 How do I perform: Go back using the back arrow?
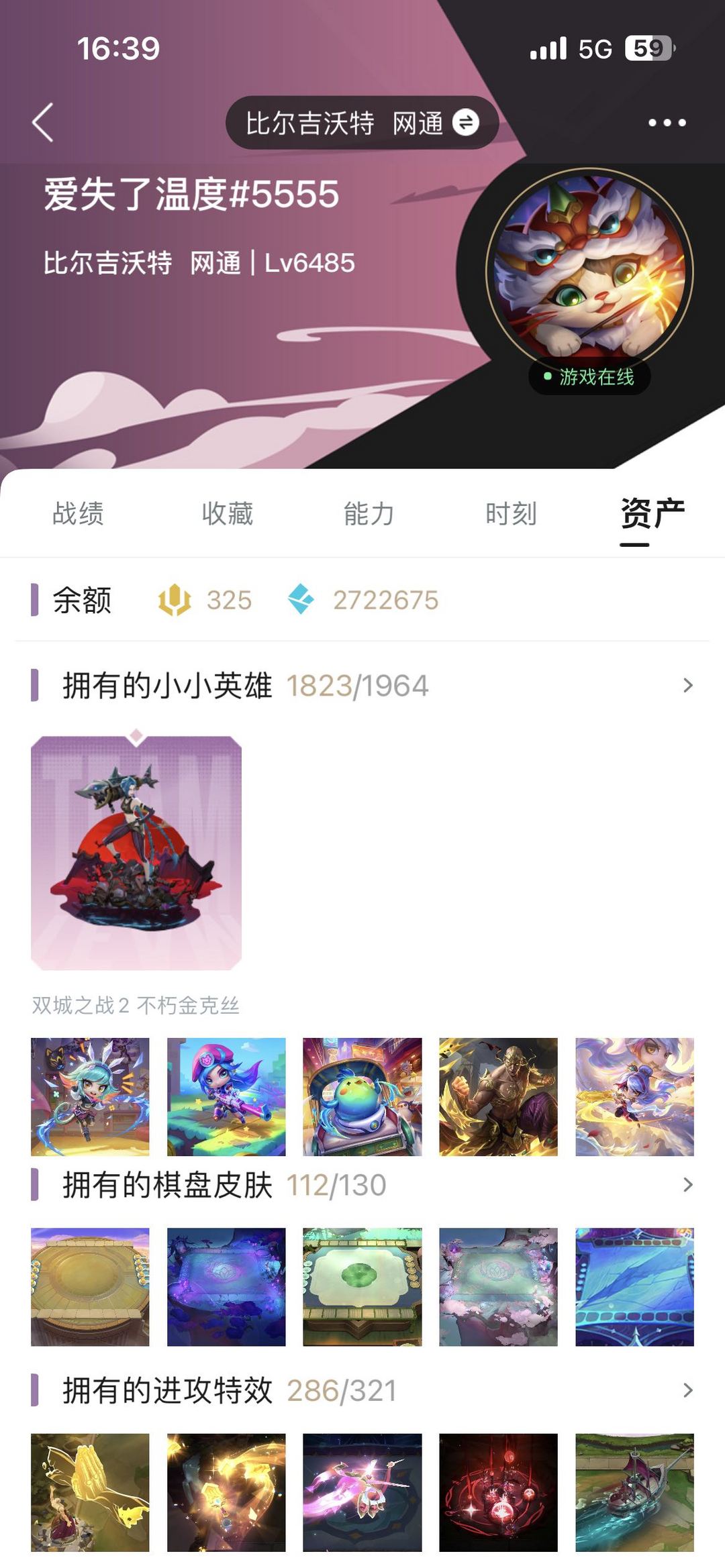tap(43, 123)
